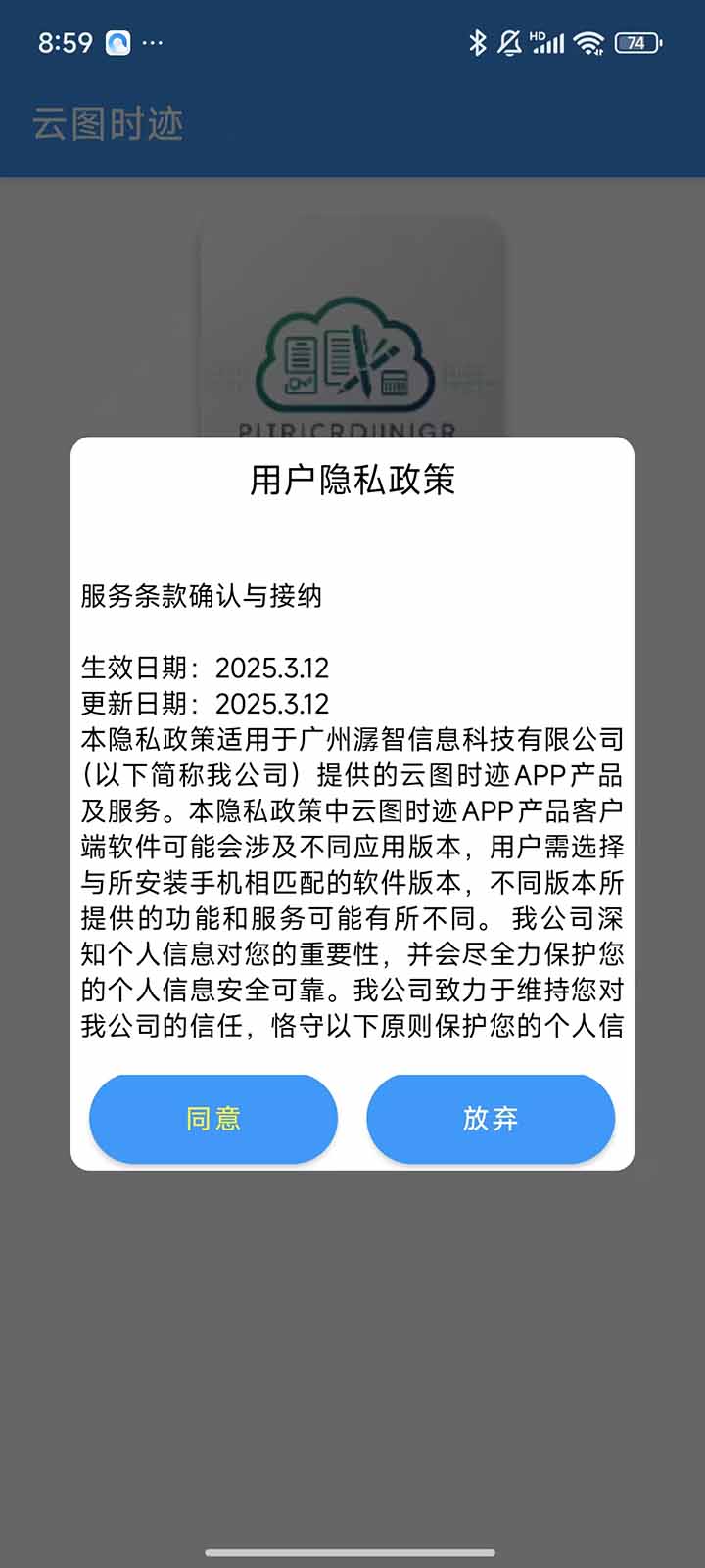
Task: Tap the Bluetooth icon in the status bar
Action: pos(479,42)
